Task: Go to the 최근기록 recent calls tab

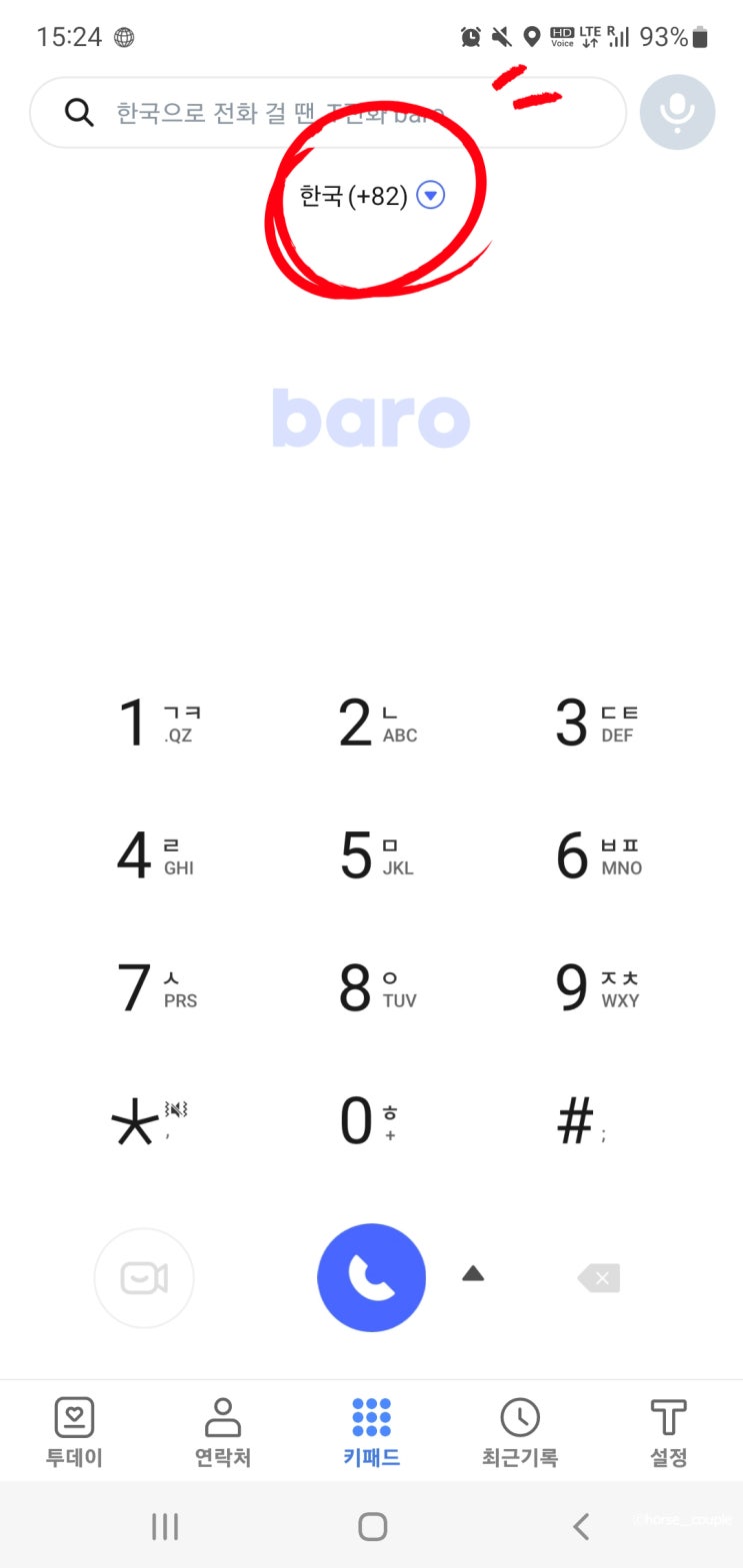Action: point(519,1431)
